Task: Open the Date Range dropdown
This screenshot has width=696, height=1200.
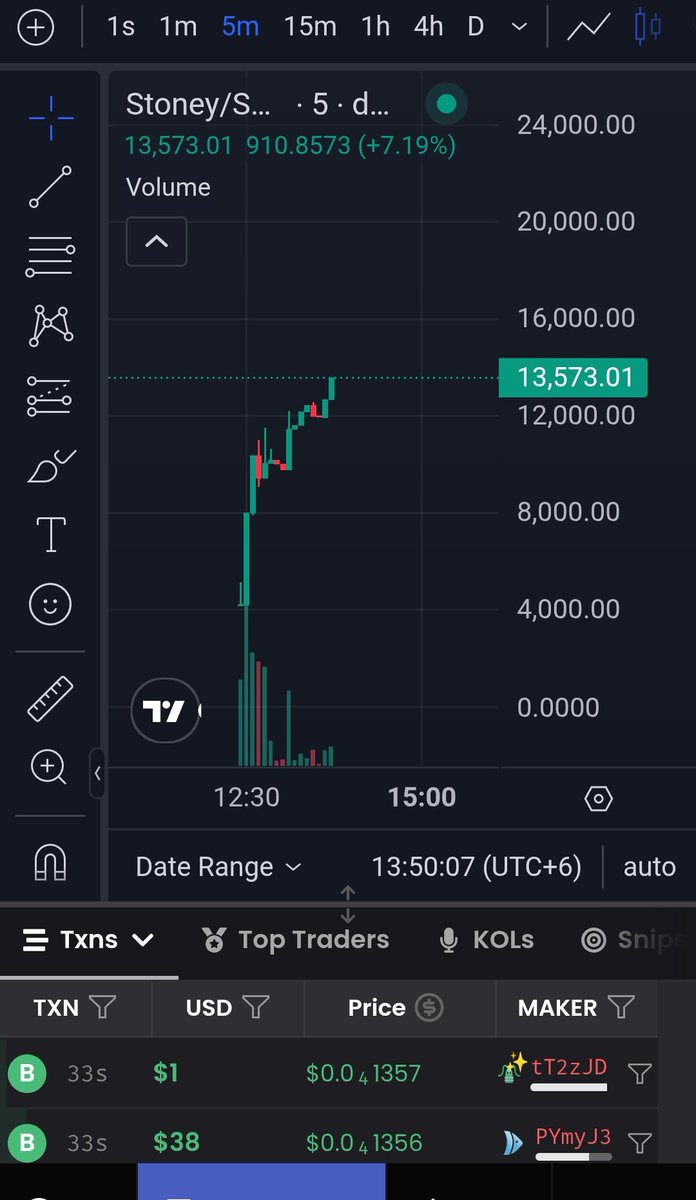Action: click(x=218, y=867)
